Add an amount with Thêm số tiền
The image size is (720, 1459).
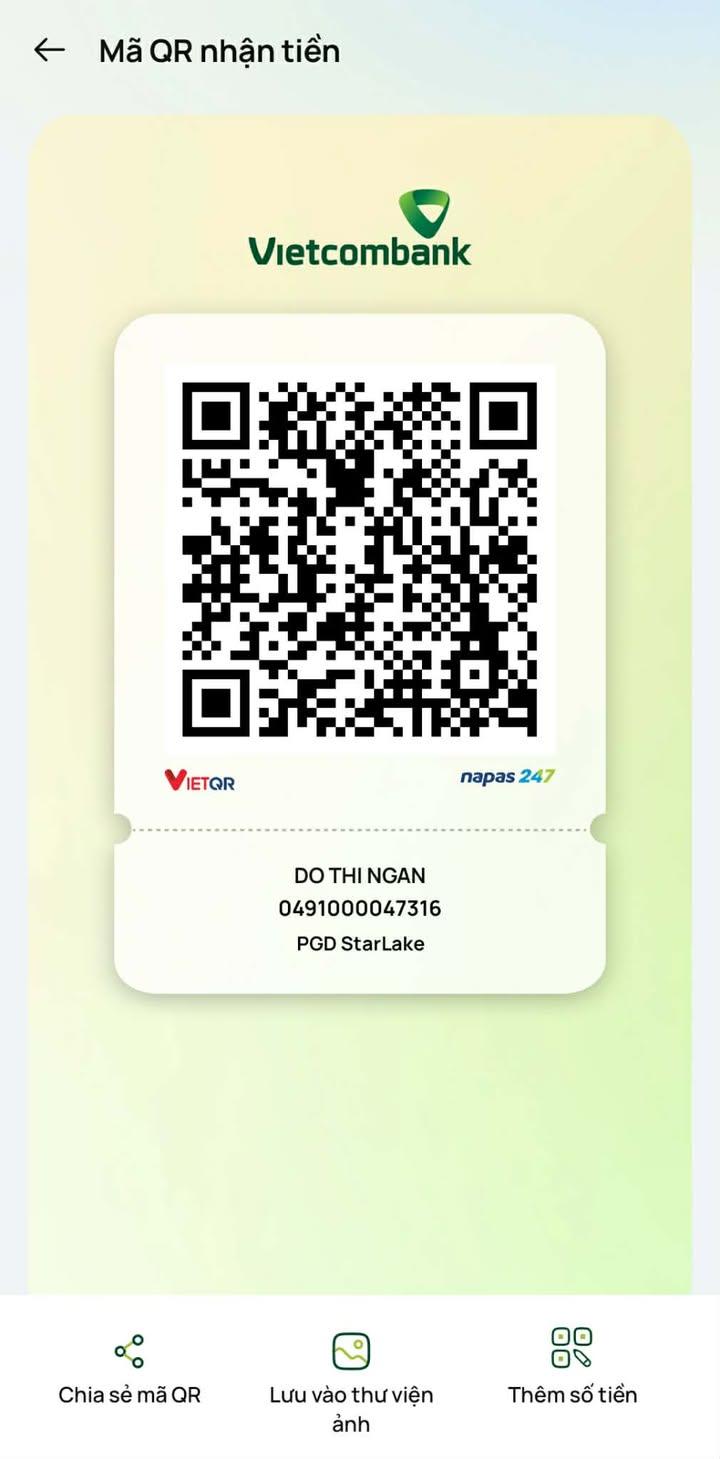(x=572, y=1366)
